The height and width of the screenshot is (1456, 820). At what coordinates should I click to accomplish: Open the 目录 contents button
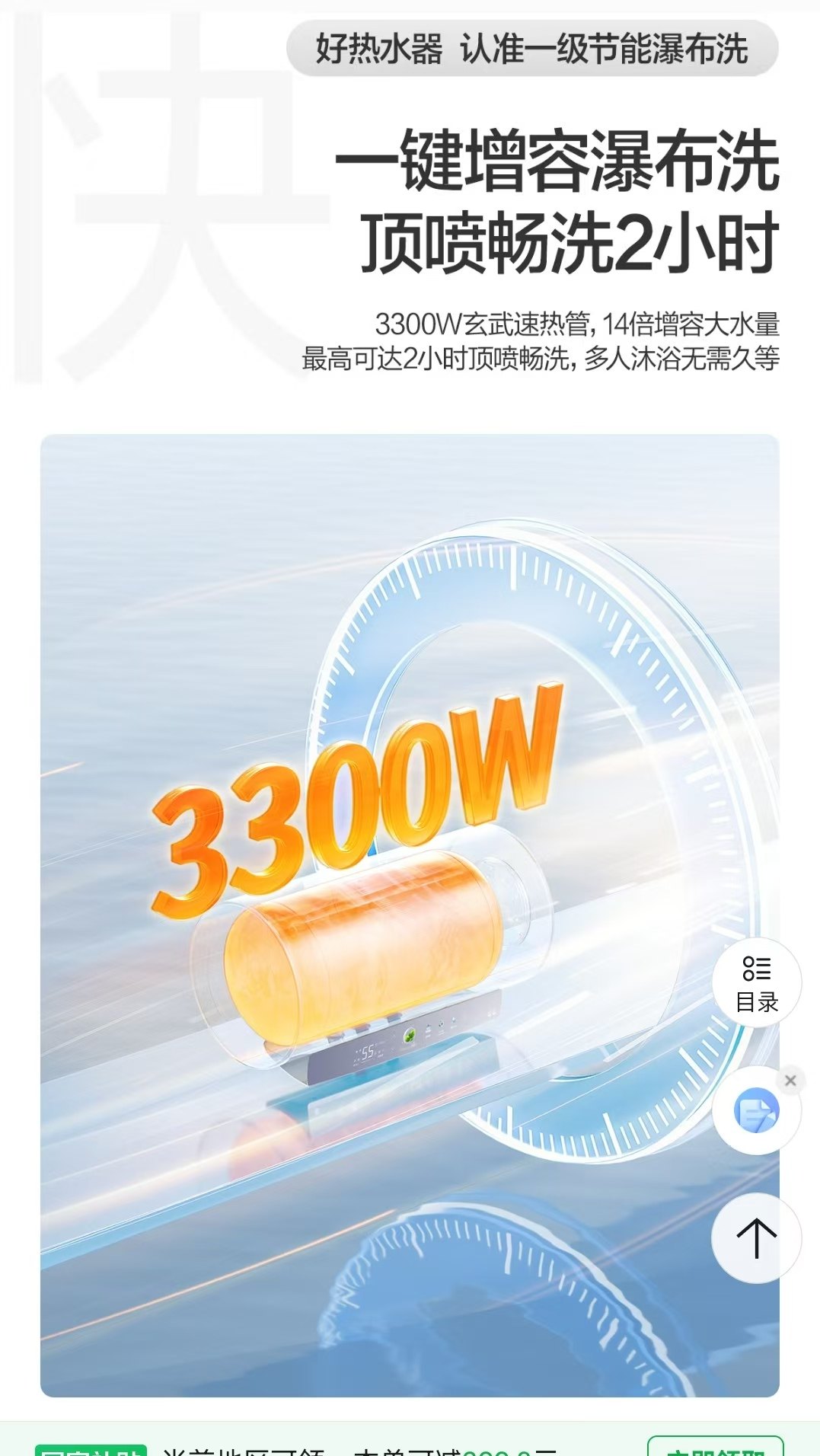(x=756, y=983)
